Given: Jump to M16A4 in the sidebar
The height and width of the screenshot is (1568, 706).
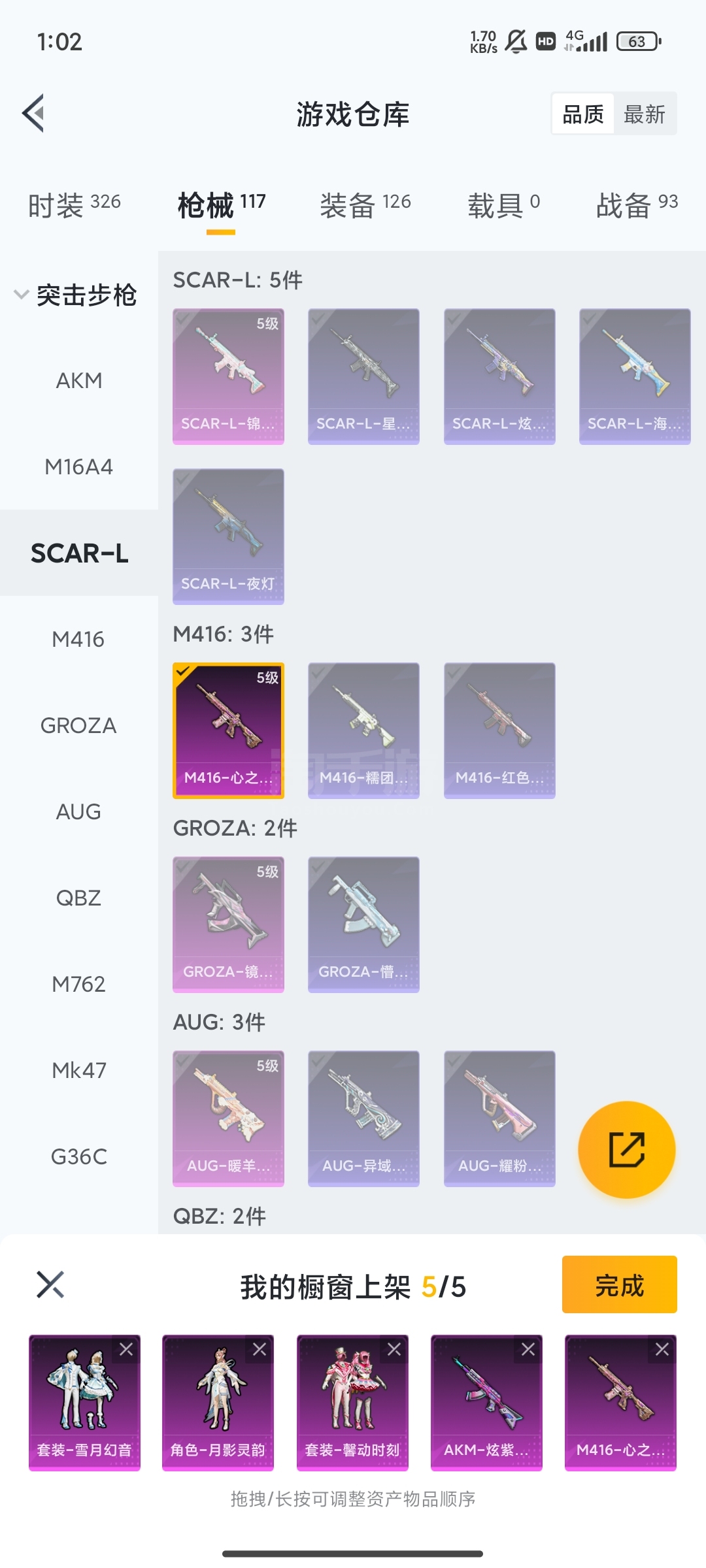Looking at the screenshot, I should pyautogui.click(x=79, y=466).
